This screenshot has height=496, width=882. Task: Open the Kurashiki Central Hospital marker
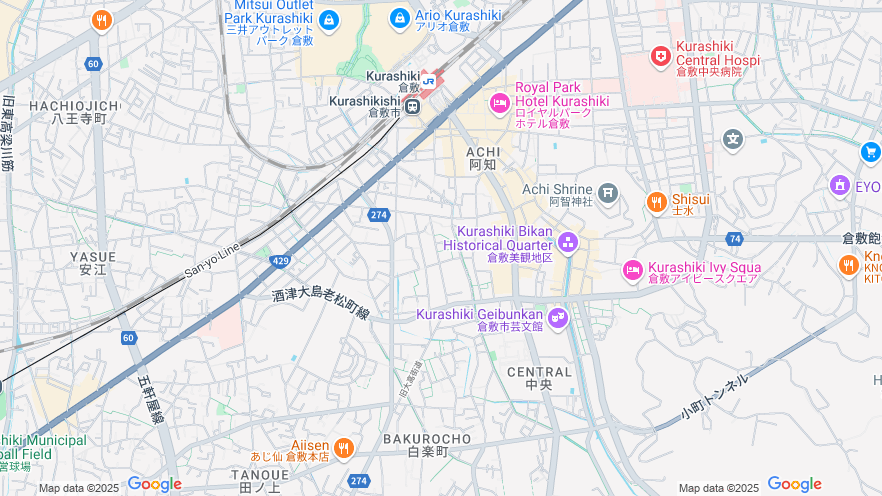pos(660,57)
